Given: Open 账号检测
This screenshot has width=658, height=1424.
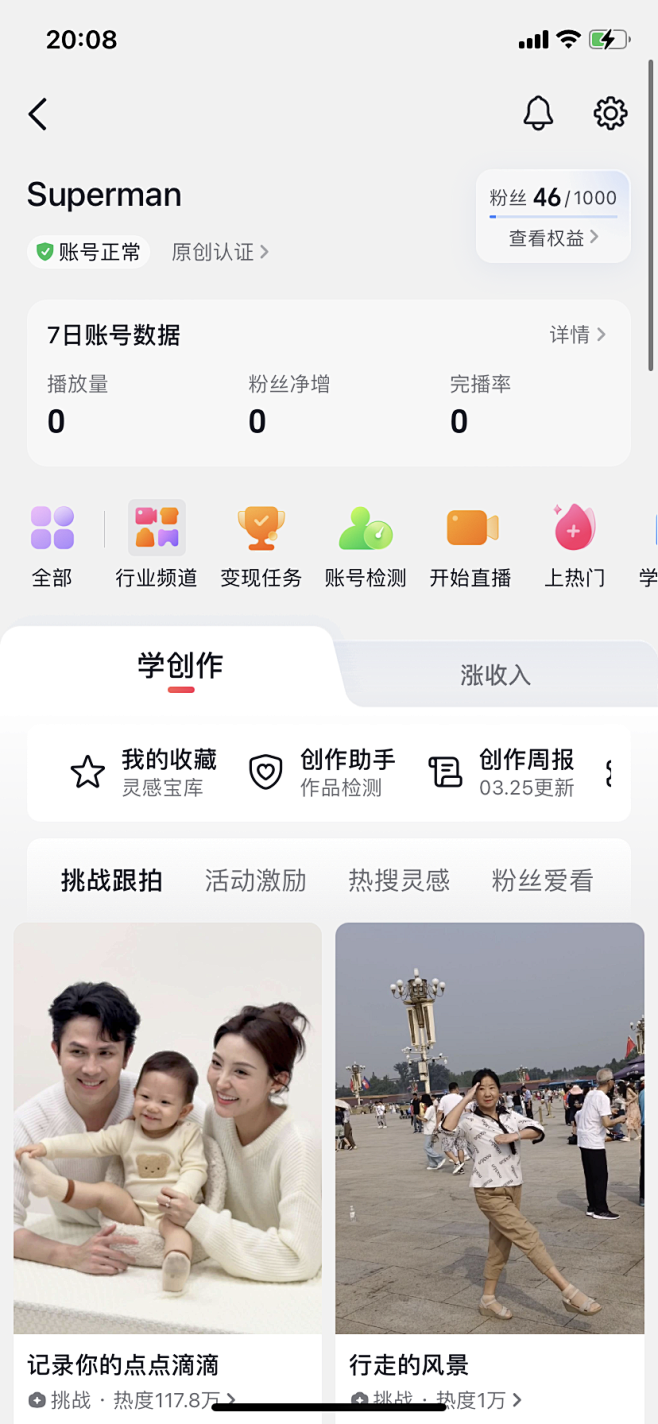Looking at the screenshot, I should (366, 545).
